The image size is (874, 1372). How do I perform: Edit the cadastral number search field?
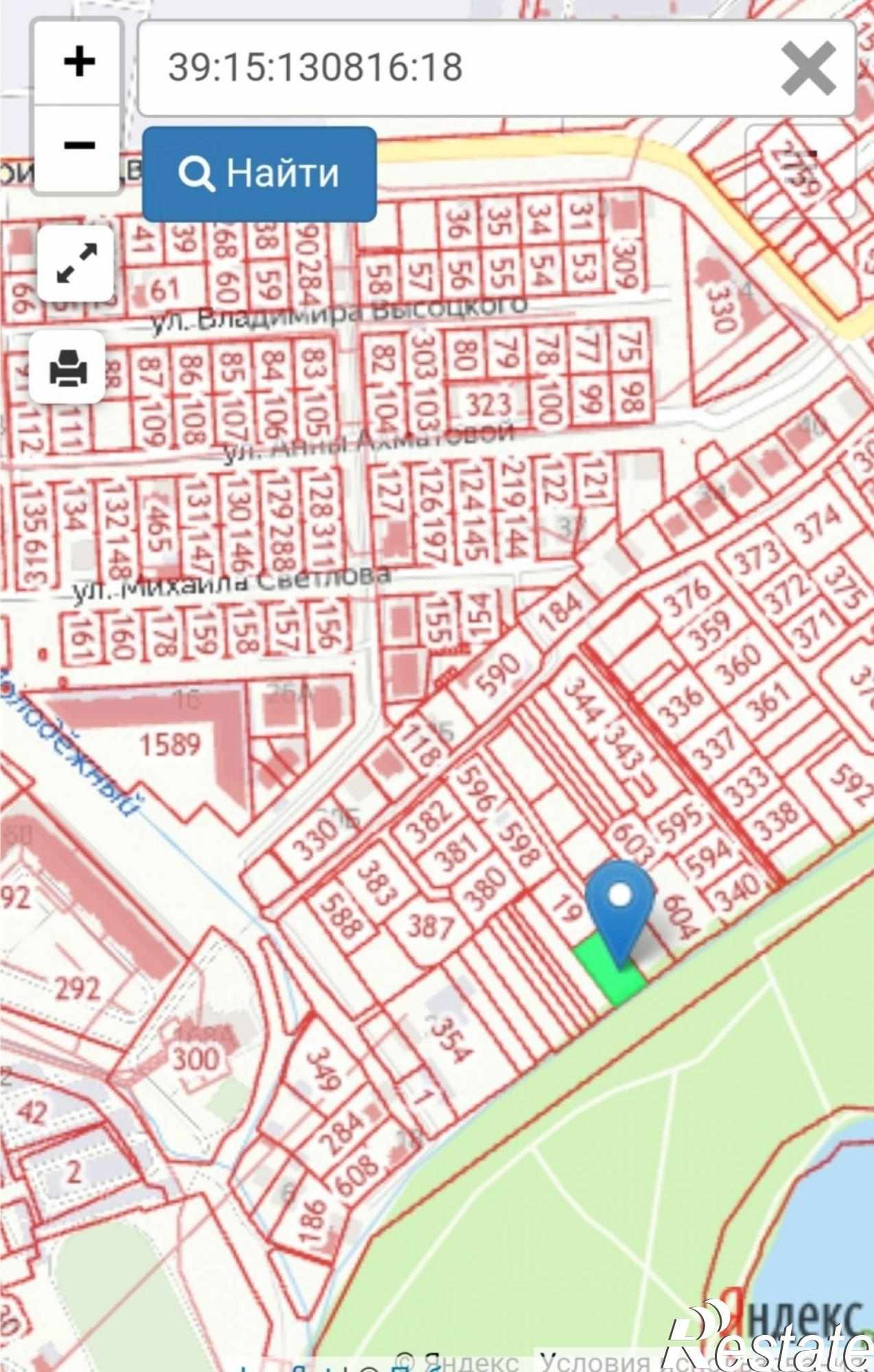[x=453, y=68]
